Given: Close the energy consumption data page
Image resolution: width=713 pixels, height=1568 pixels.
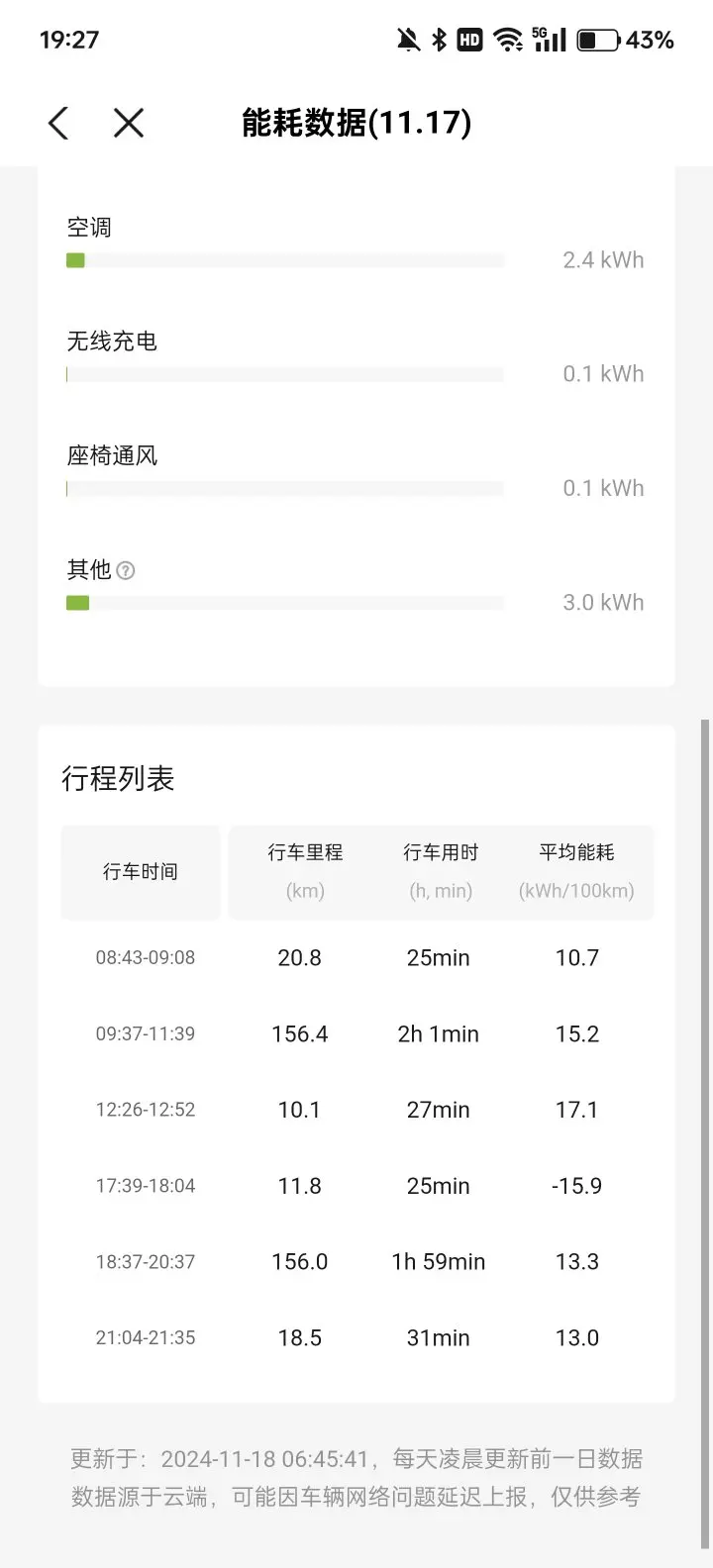Looking at the screenshot, I should [129, 124].
